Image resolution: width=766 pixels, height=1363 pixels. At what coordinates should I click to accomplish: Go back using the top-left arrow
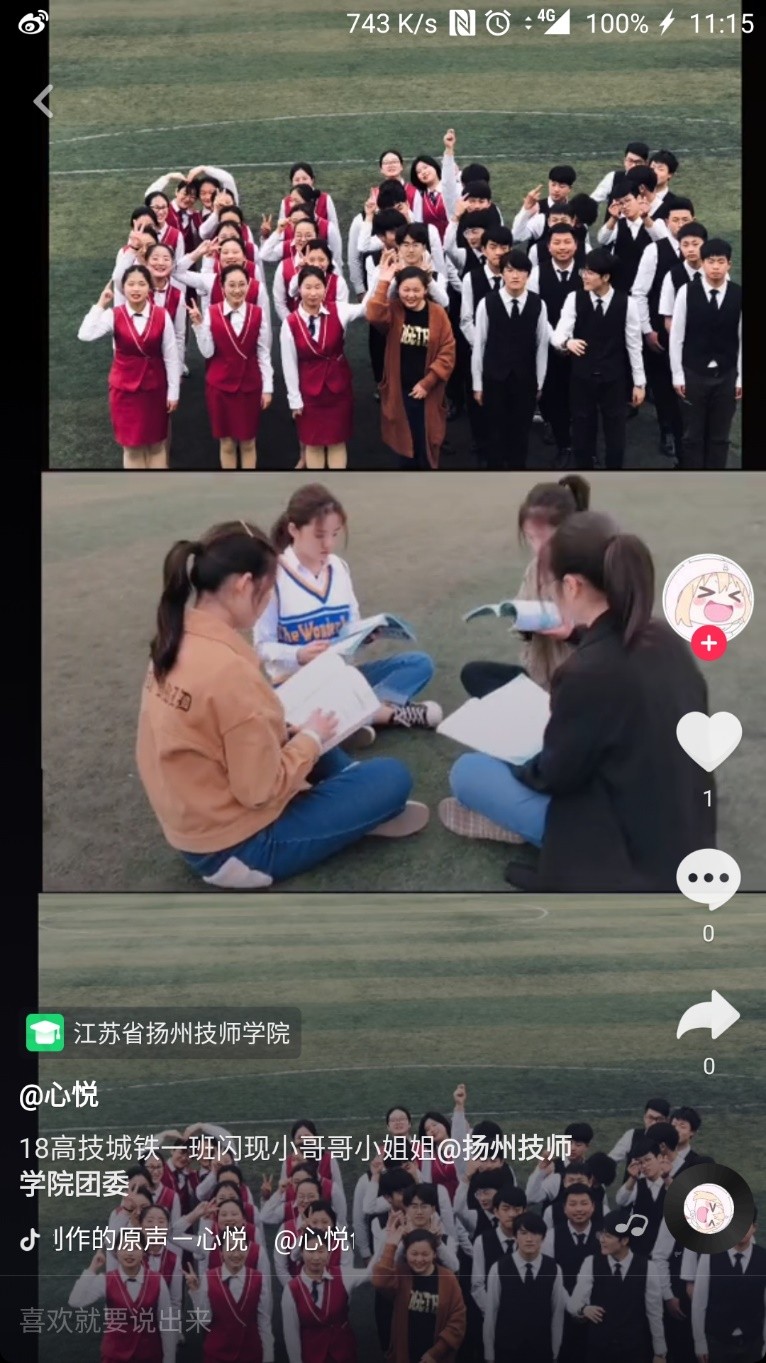coord(43,101)
